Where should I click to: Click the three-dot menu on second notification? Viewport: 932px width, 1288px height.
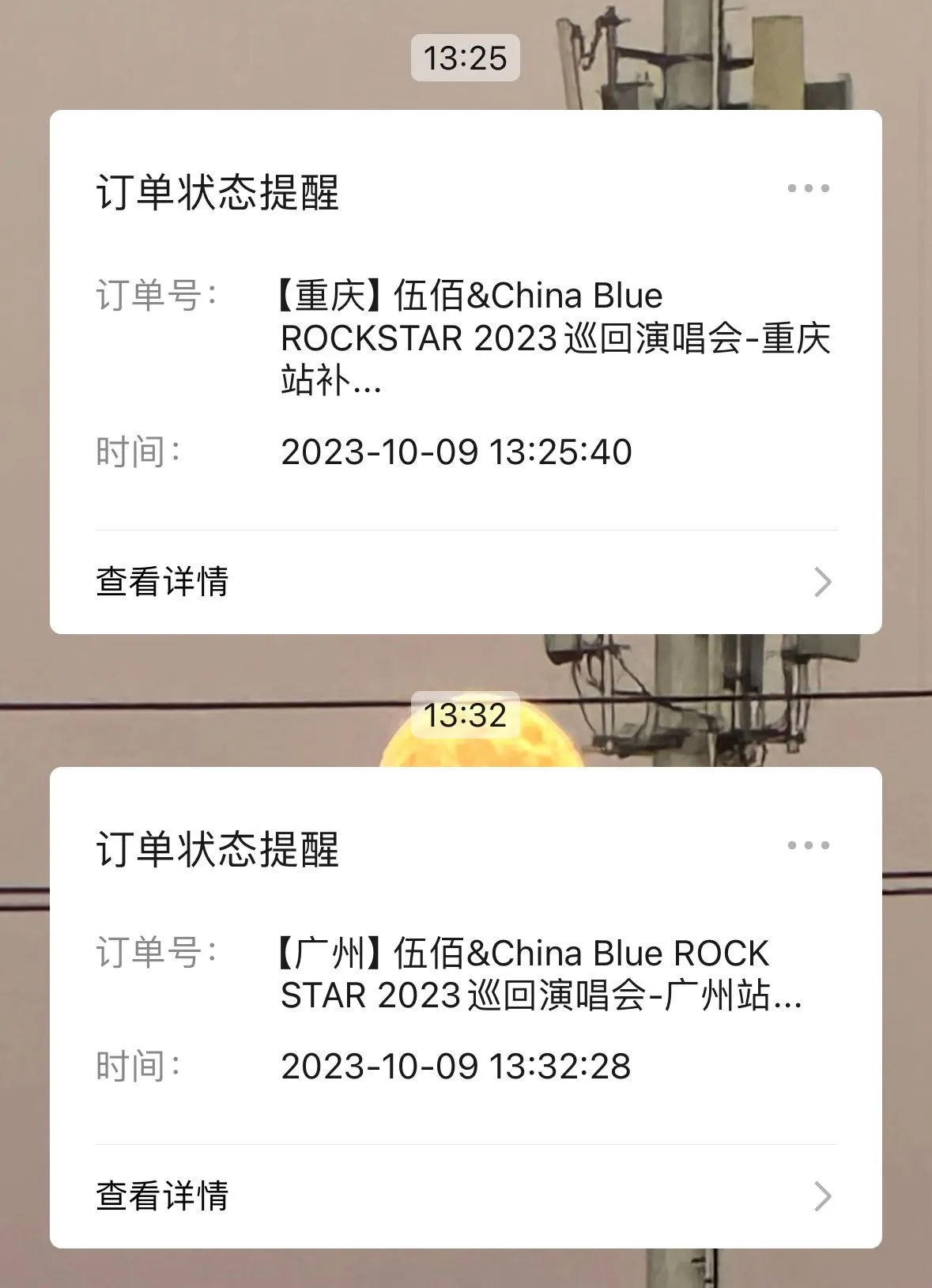point(808,847)
